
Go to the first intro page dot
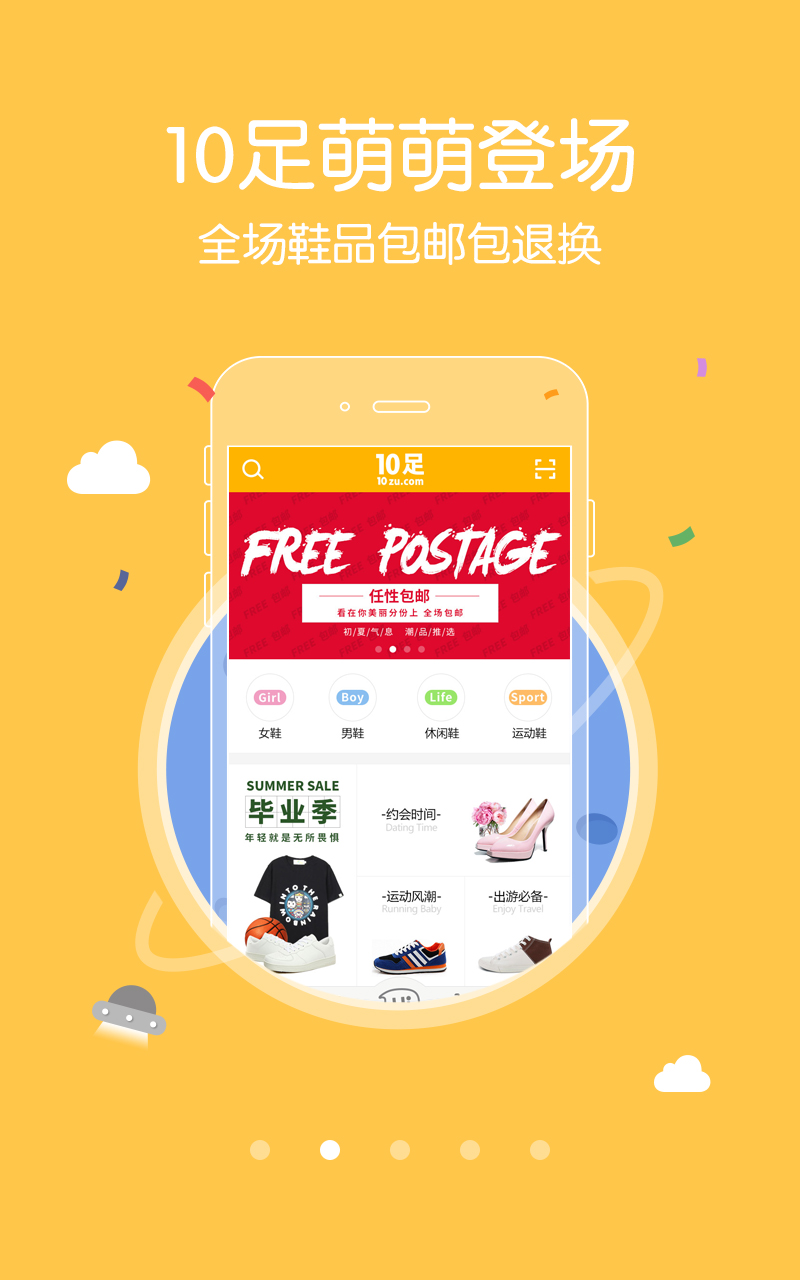[x=260, y=1150]
